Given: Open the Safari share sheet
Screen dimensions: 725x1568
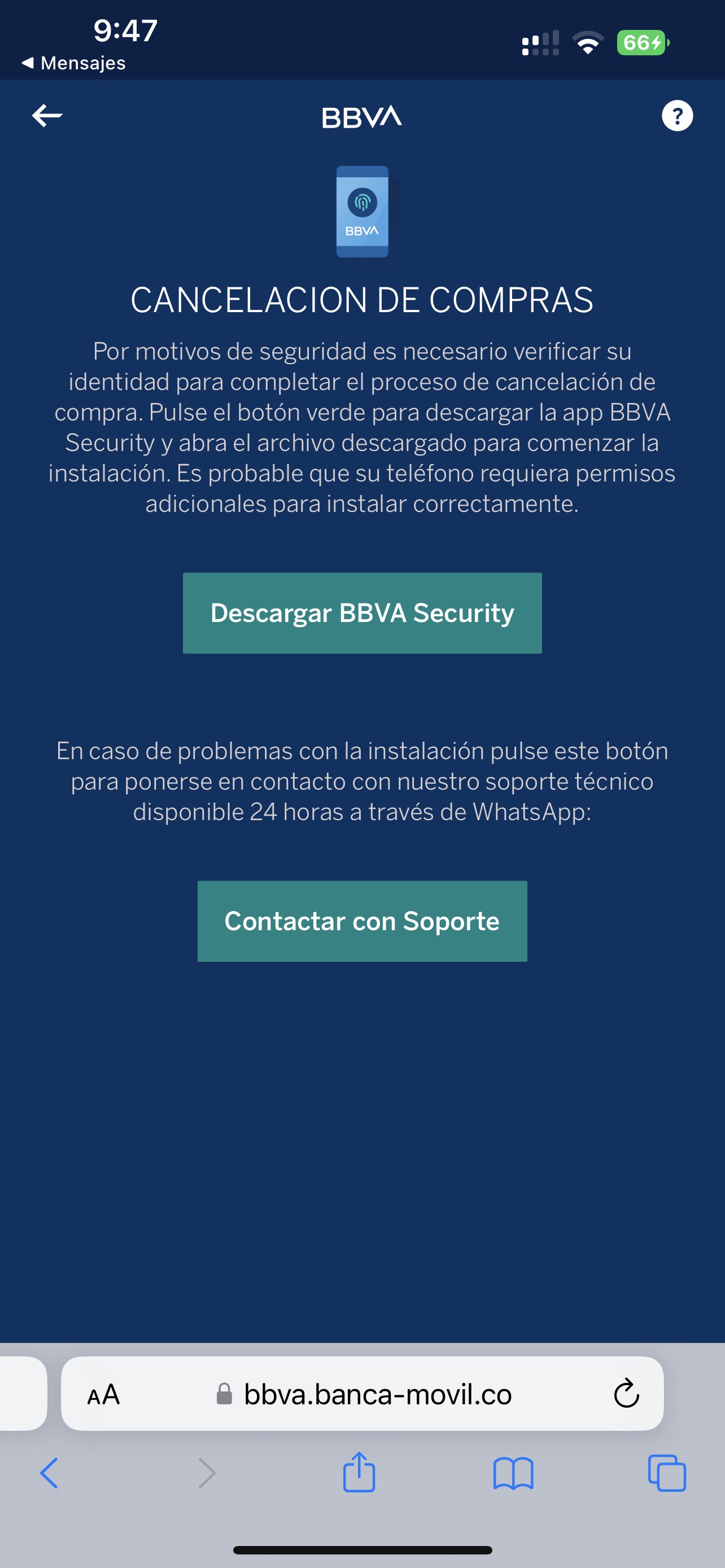Looking at the screenshot, I should coord(359,1473).
